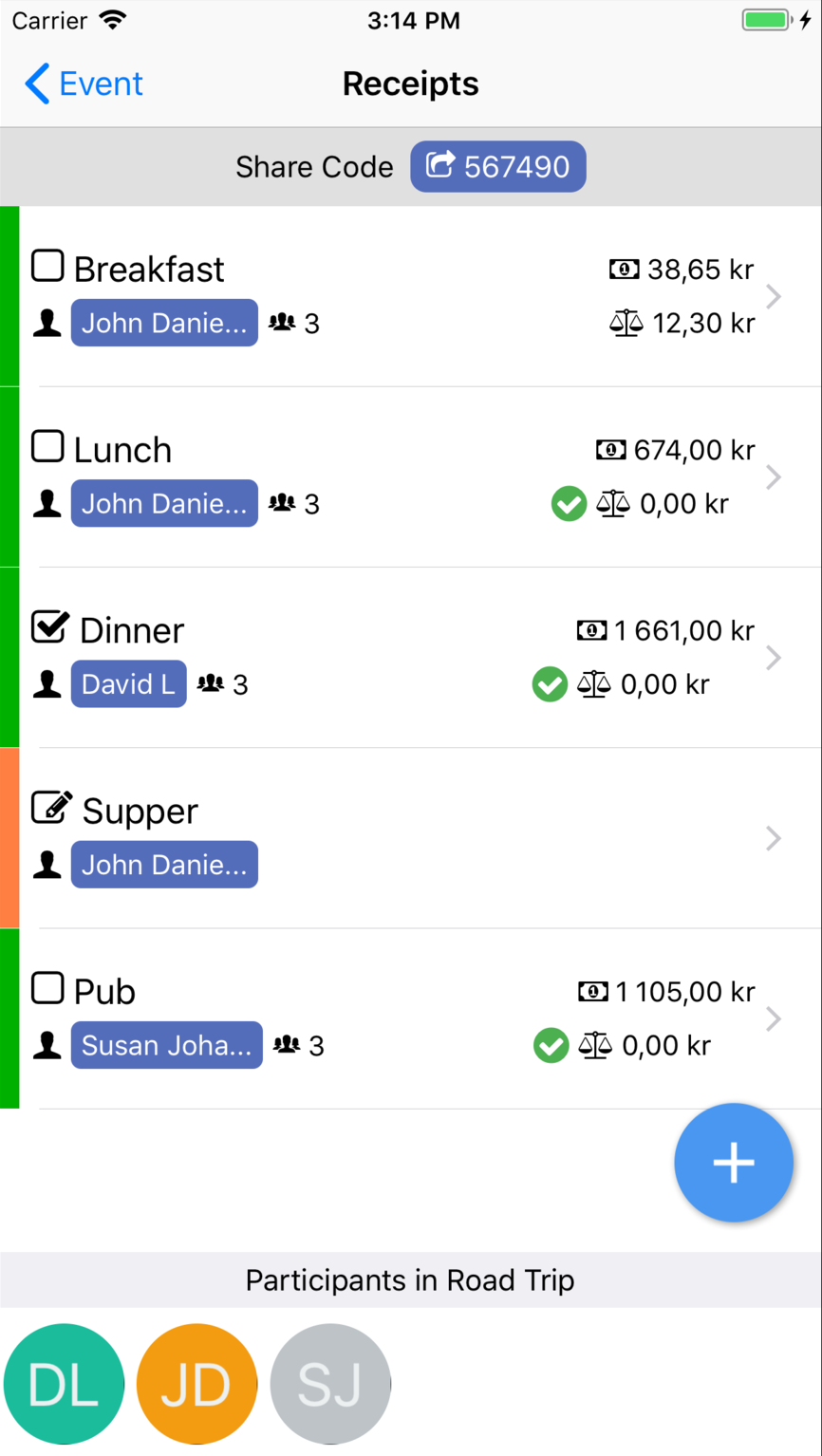The height and width of the screenshot is (1456, 822).
Task: Open the Supper draft receipt
Action: [x=411, y=838]
